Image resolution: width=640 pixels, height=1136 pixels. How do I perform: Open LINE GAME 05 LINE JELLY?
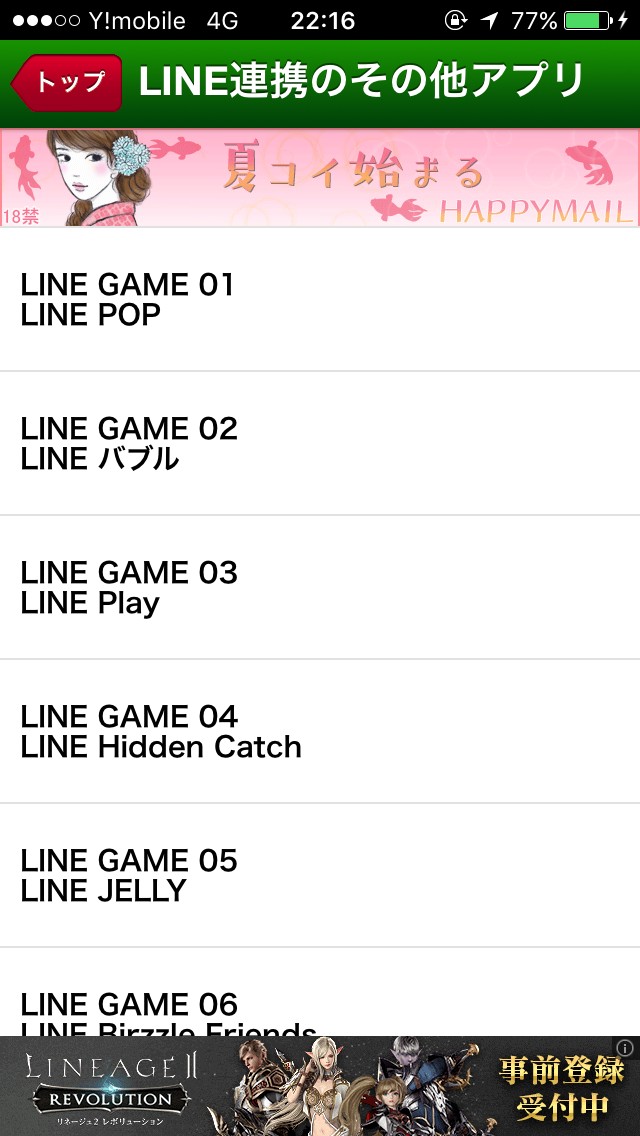(320, 875)
